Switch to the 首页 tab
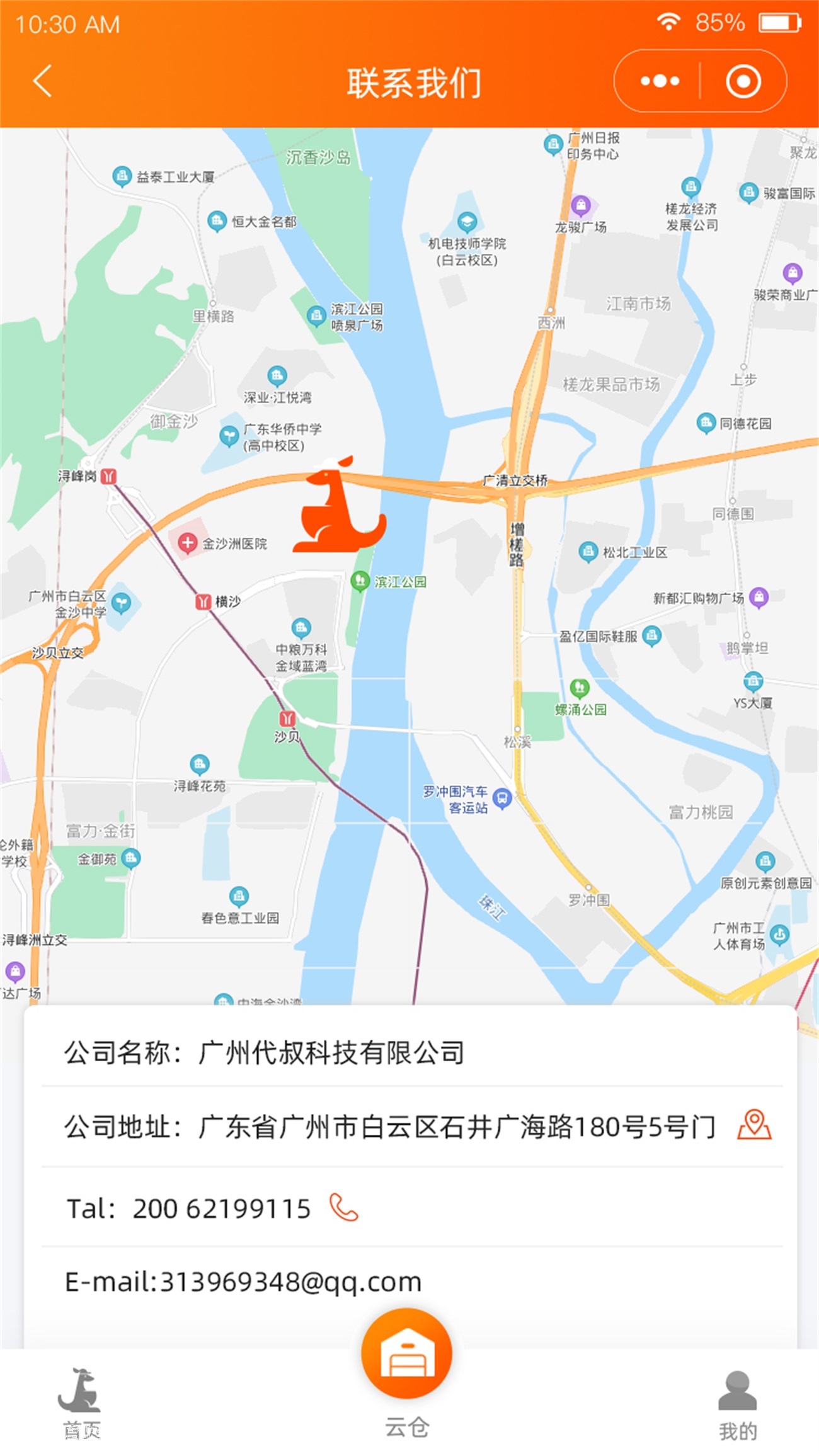The width and height of the screenshot is (819, 1456). [81, 1402]
